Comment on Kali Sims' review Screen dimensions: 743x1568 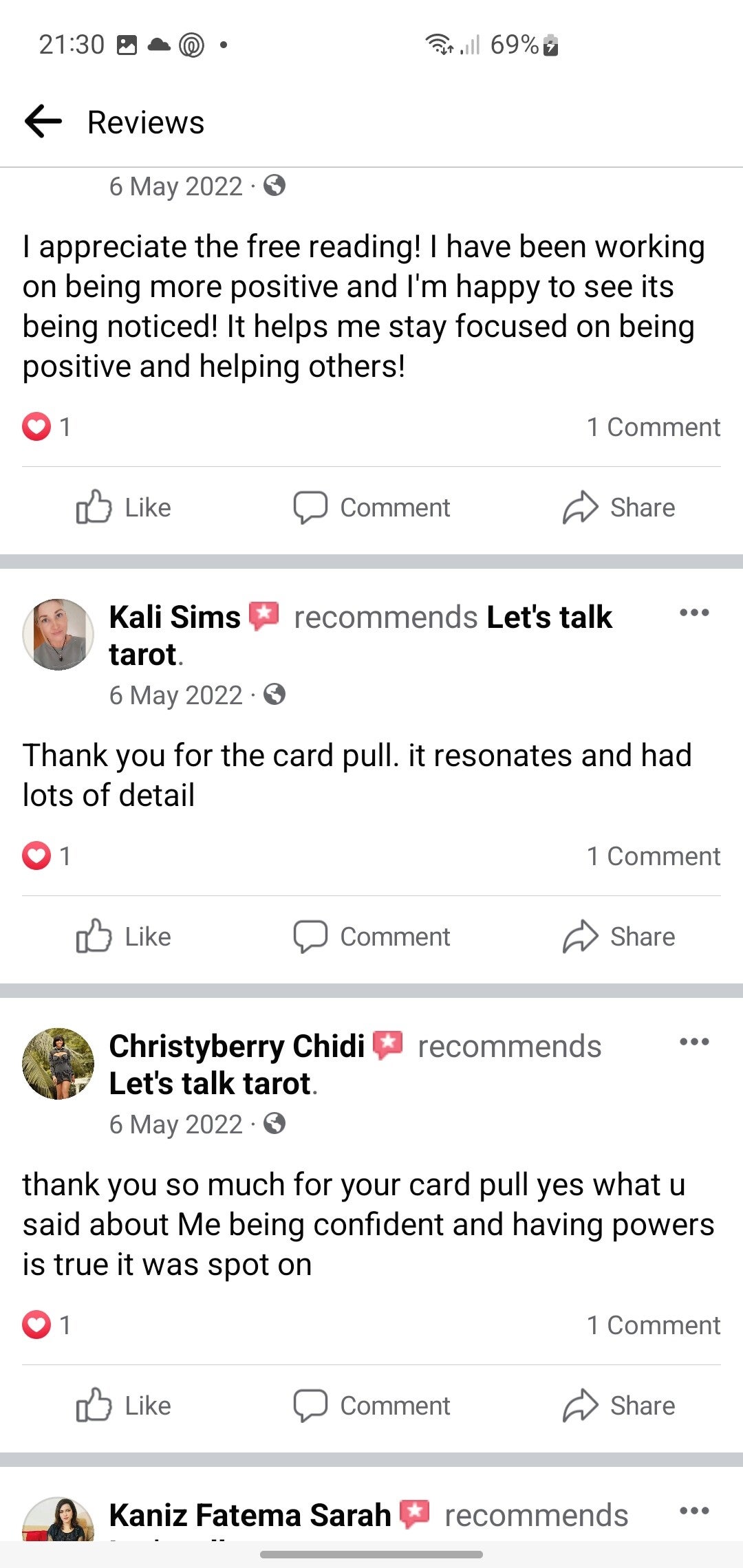[x=371, y=937]
